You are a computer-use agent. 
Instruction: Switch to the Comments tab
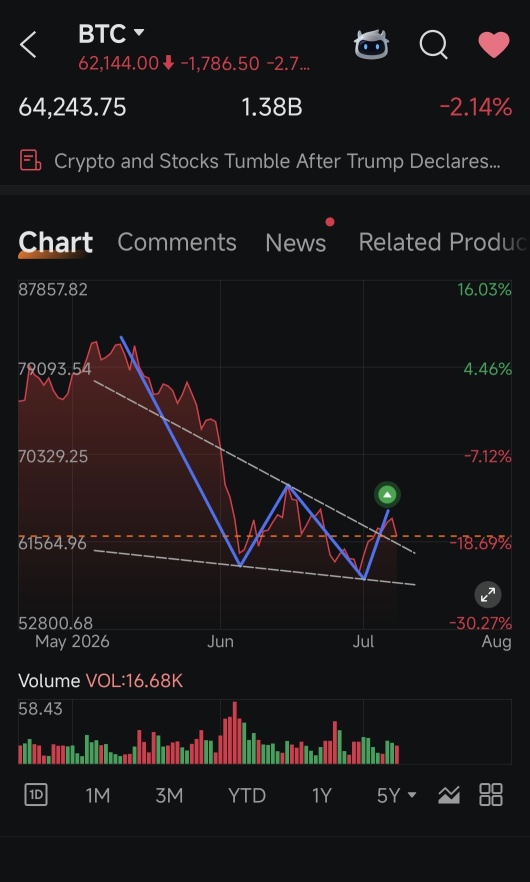(x=177, y=242)
